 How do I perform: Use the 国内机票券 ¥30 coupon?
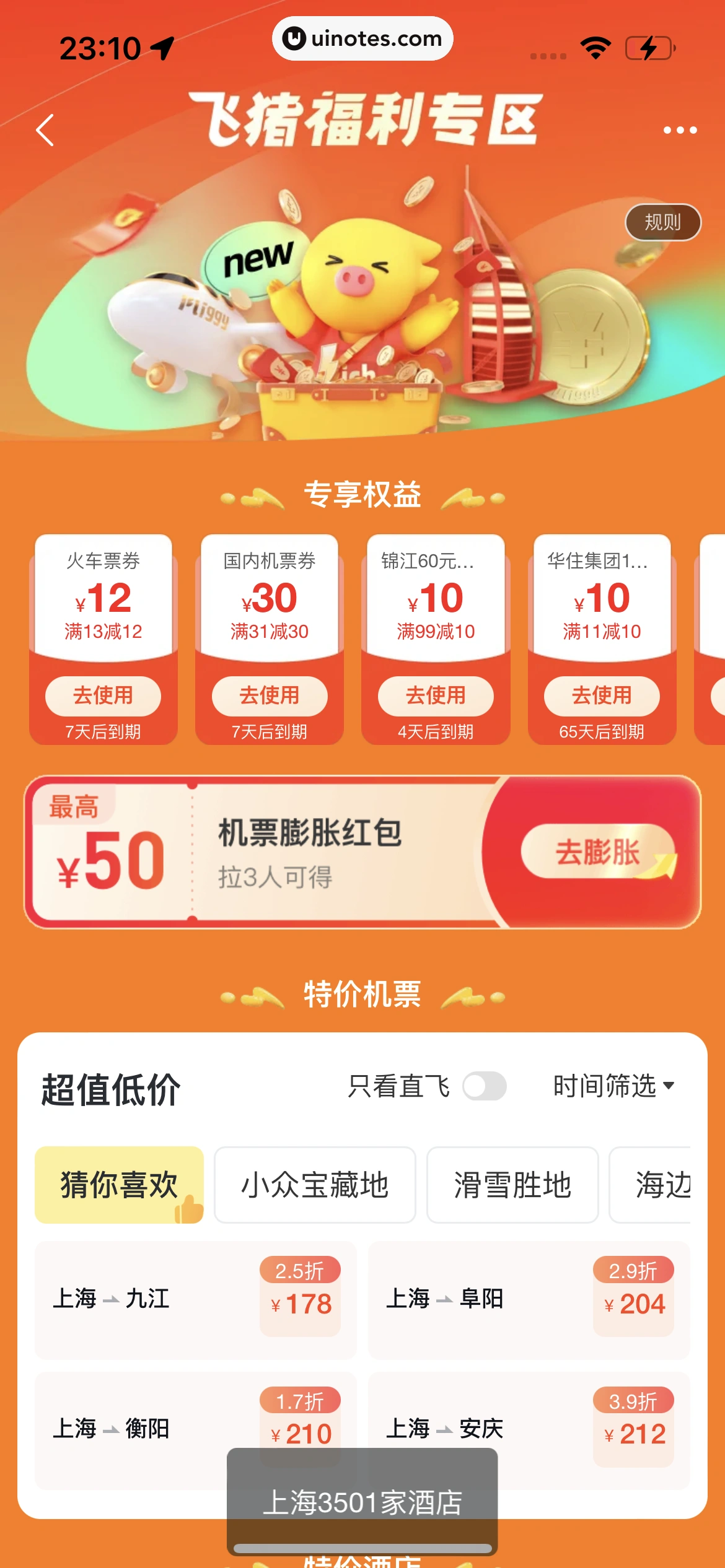[270, 695]
